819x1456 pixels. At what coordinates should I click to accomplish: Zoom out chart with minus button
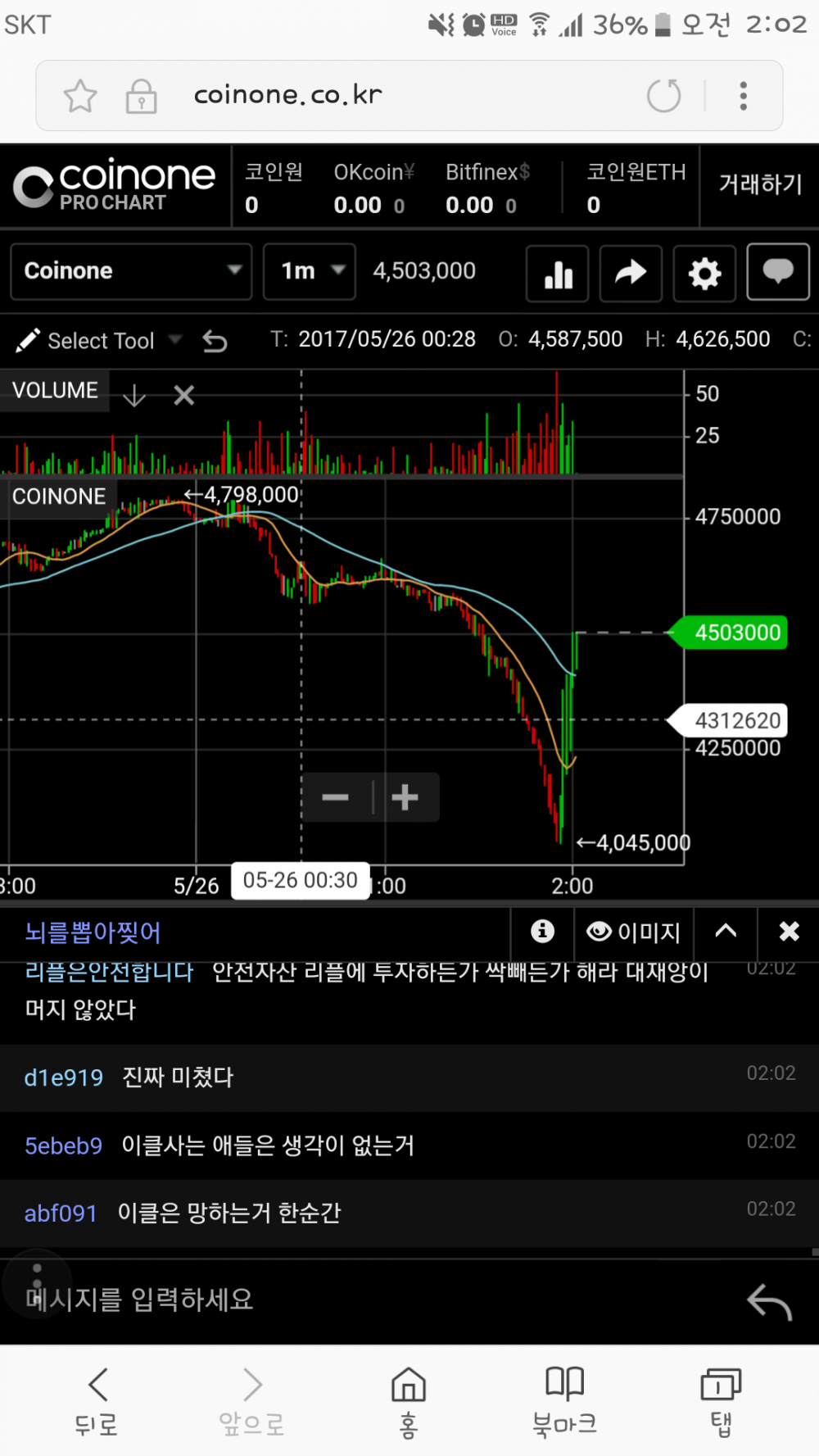coord(336,797)
